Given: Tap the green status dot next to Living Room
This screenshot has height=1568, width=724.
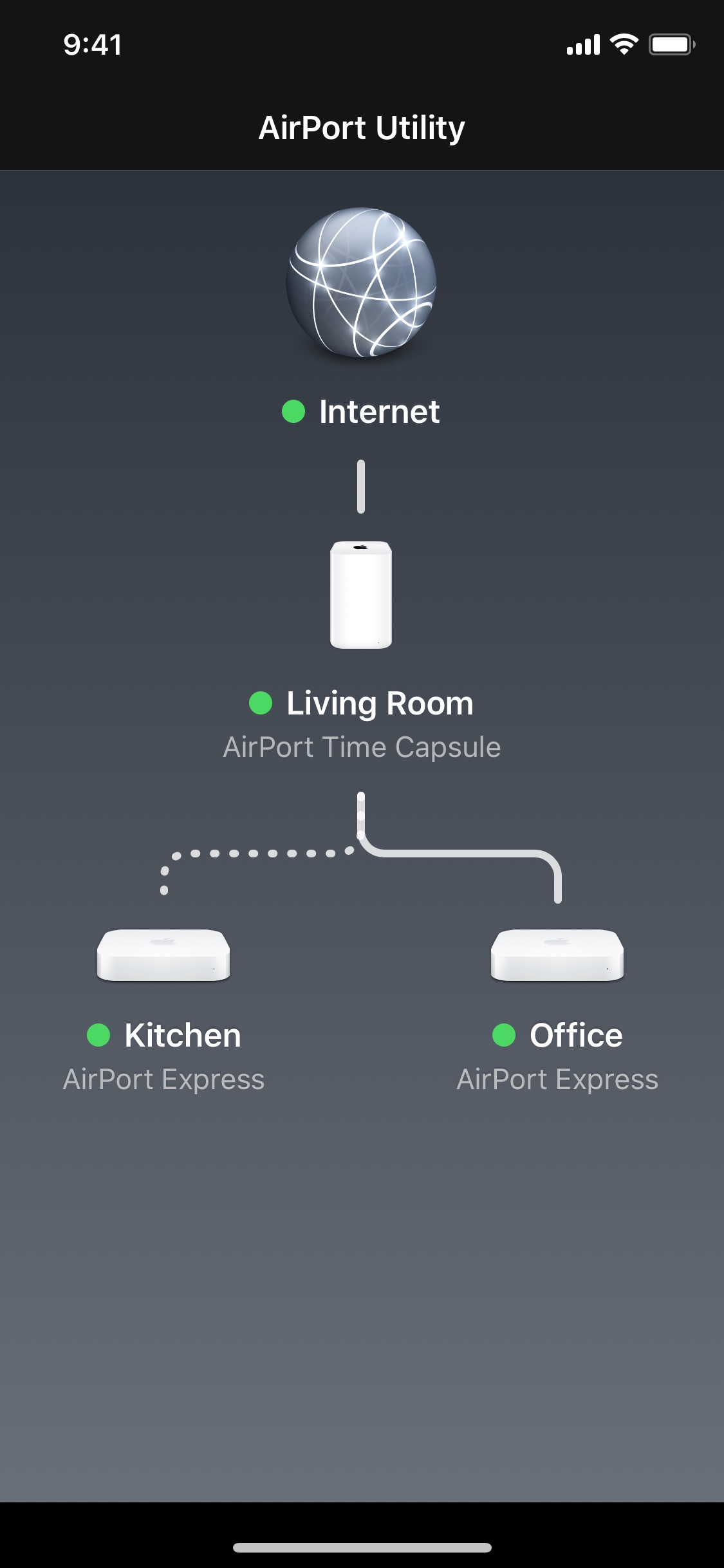Looking at the screenshot, I should coord(261,704).
